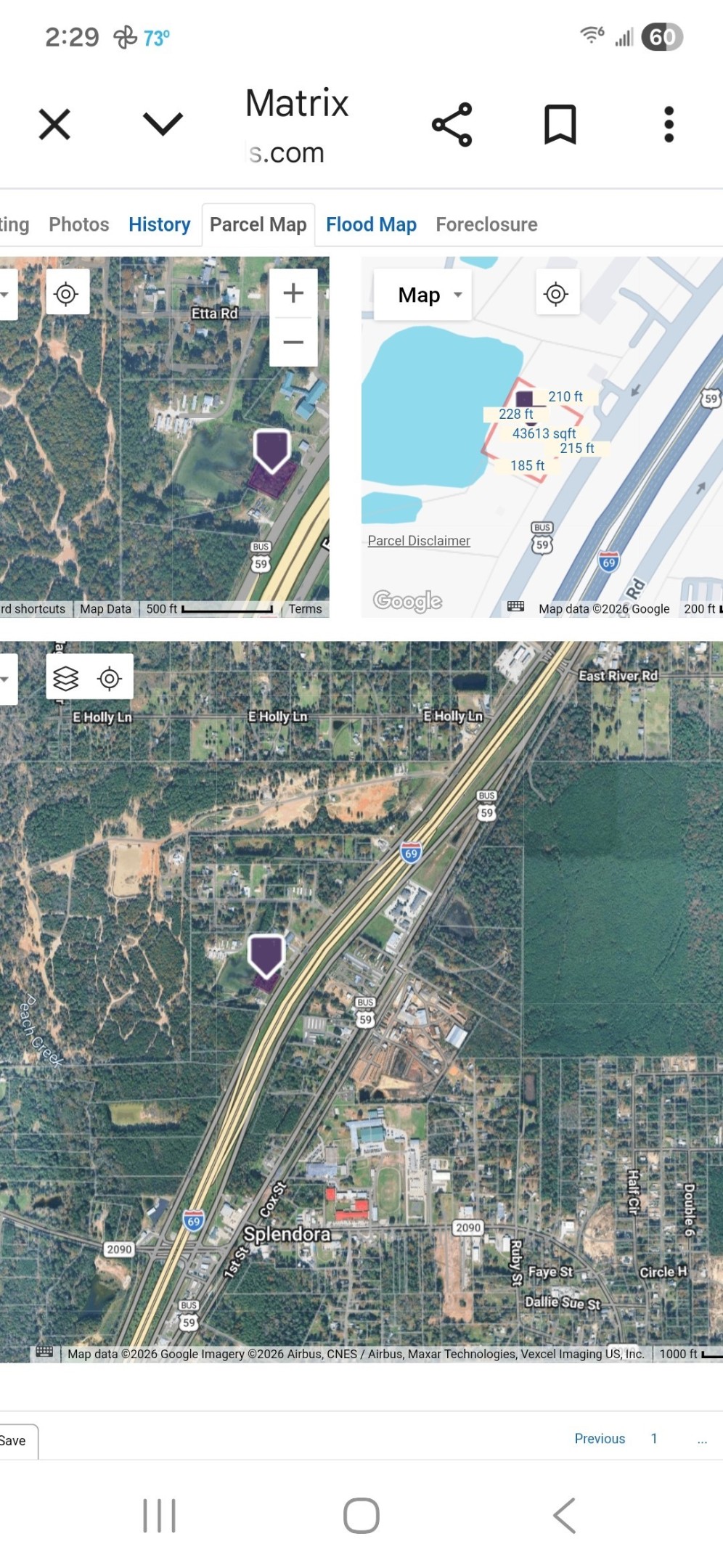Image resolution: width=723 pixels, height=1568 pixels.
Task: Zoom out on the satellite parcel map
Action: (293, 342)
